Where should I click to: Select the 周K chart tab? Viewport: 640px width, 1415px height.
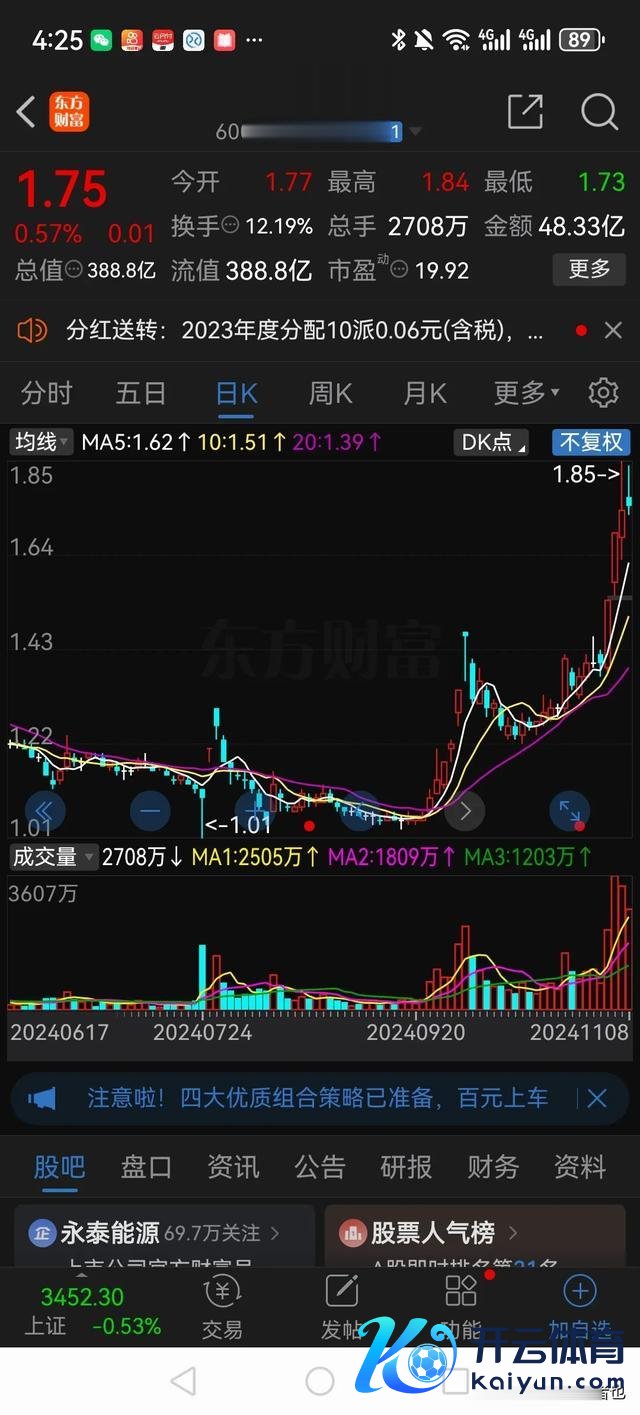[330, 393]
